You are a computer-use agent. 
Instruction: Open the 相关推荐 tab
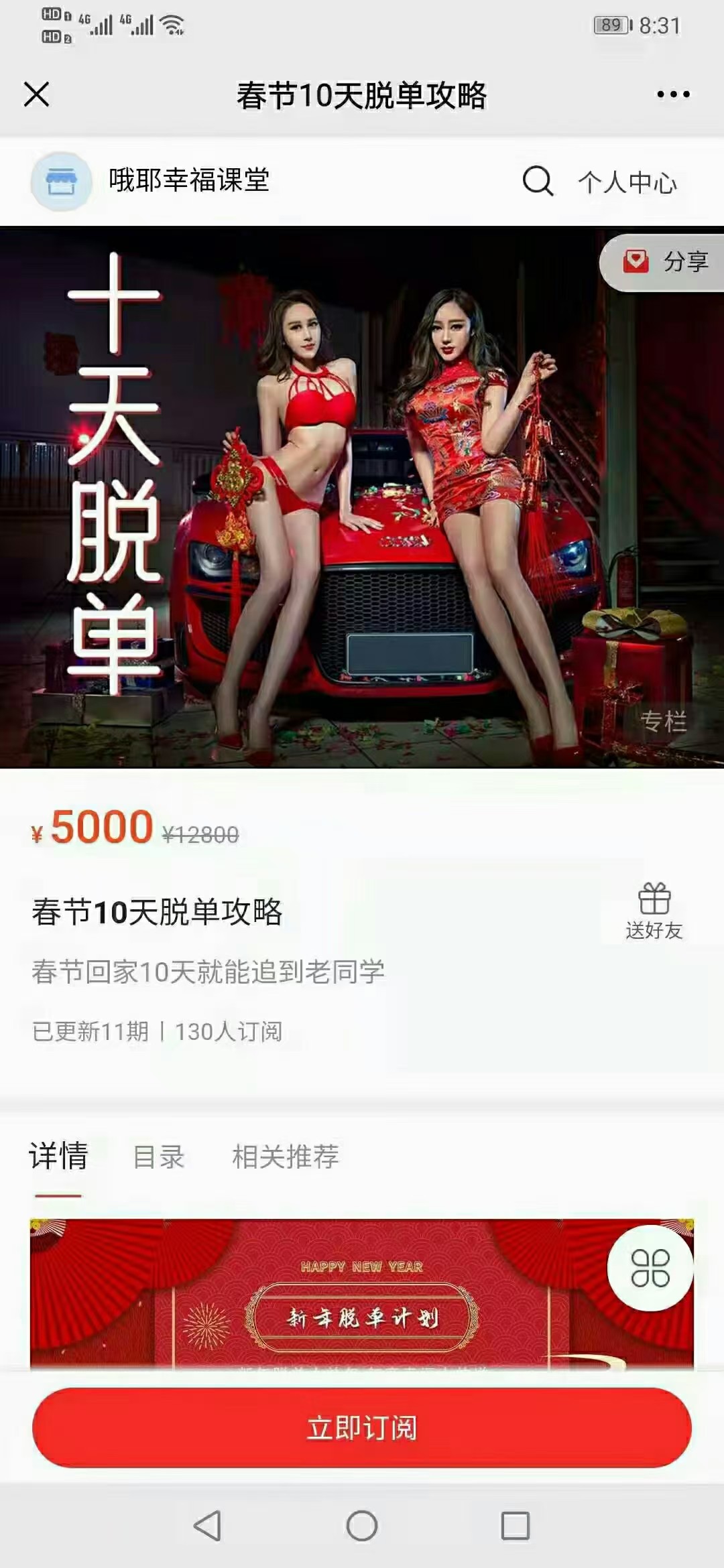[286, 1157]
